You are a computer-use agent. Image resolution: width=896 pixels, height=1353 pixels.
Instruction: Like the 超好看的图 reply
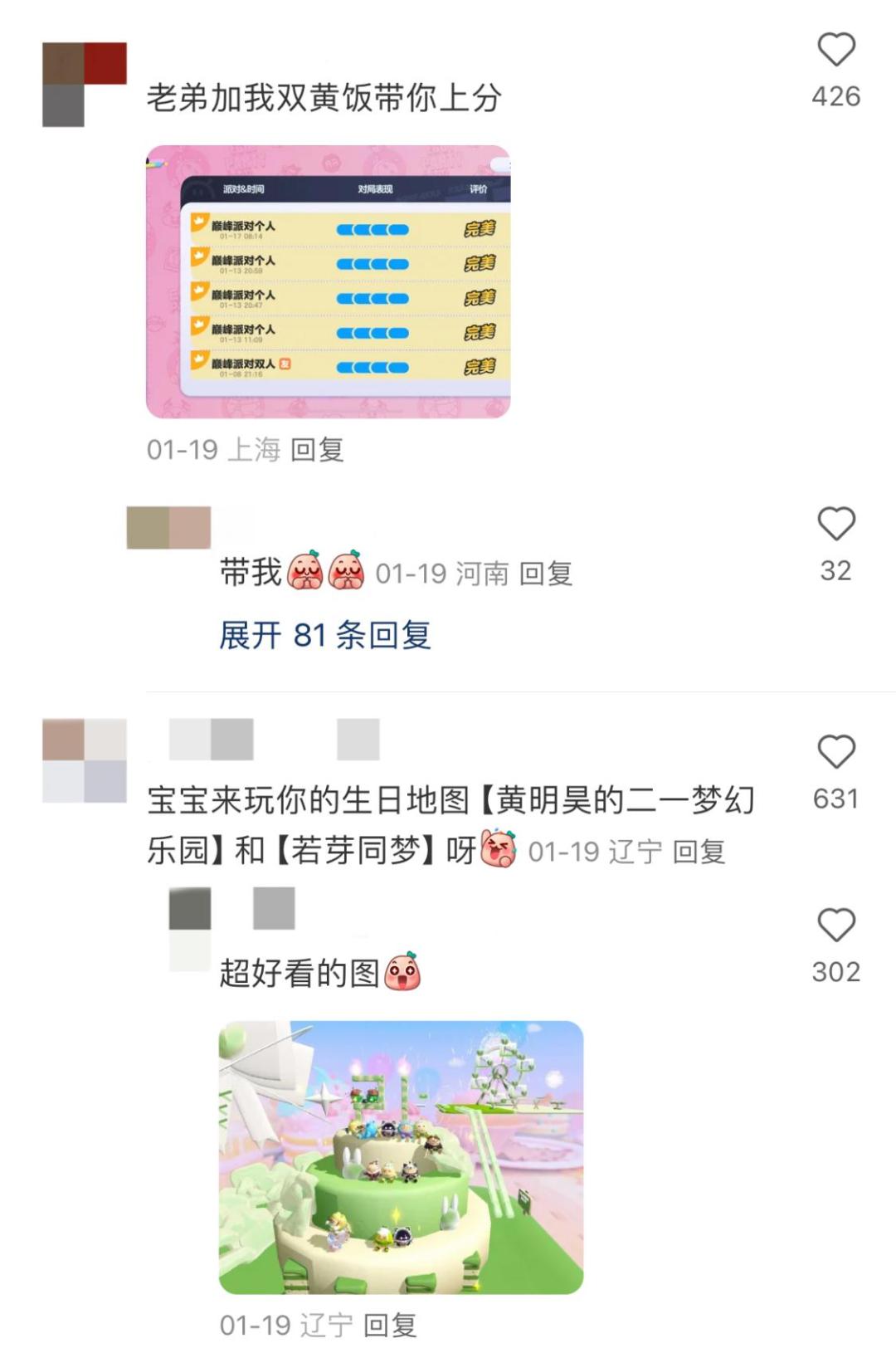pyautogui.click(x=835, y=926)
